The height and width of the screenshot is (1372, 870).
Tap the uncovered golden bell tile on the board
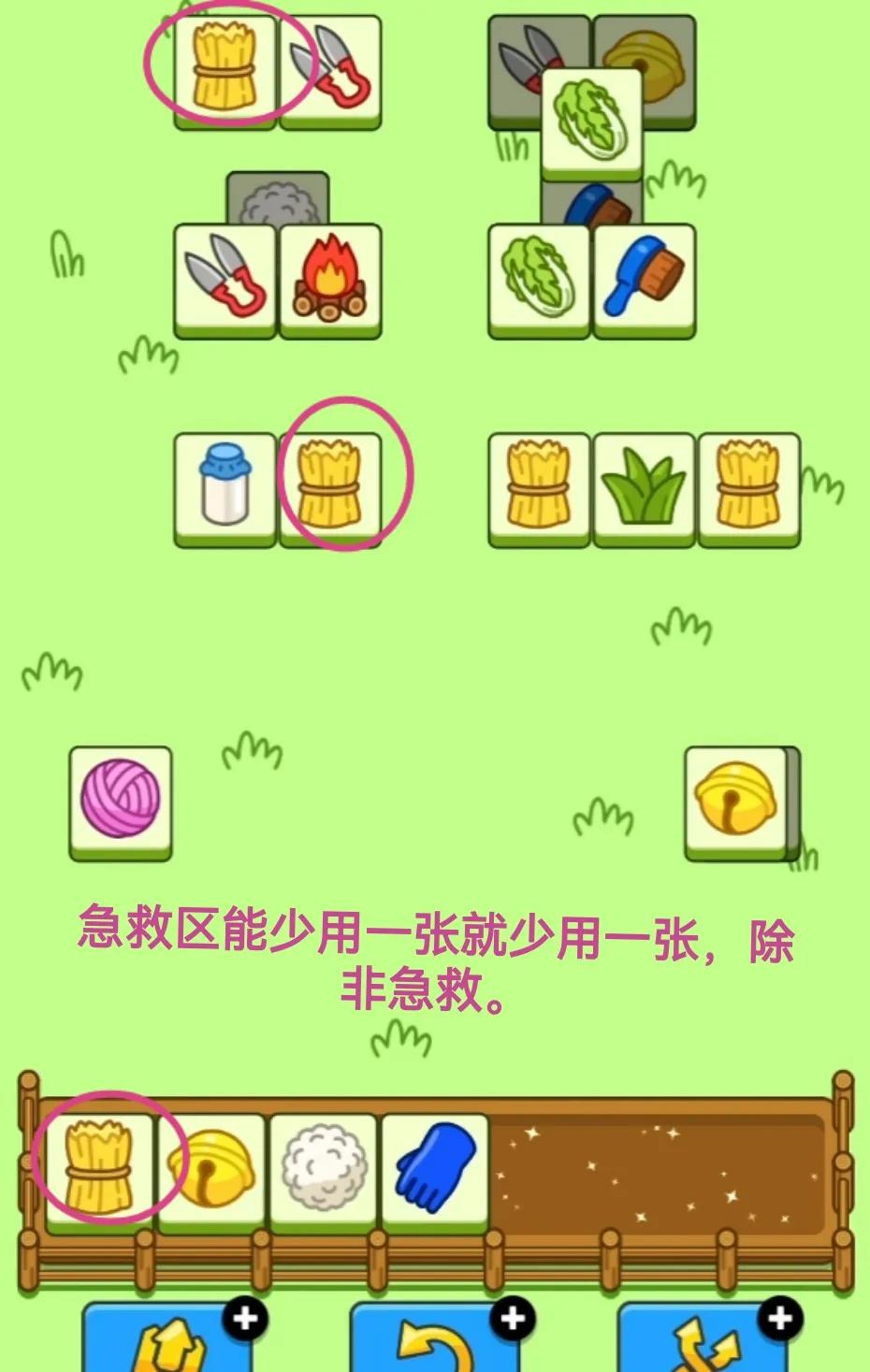736,801
